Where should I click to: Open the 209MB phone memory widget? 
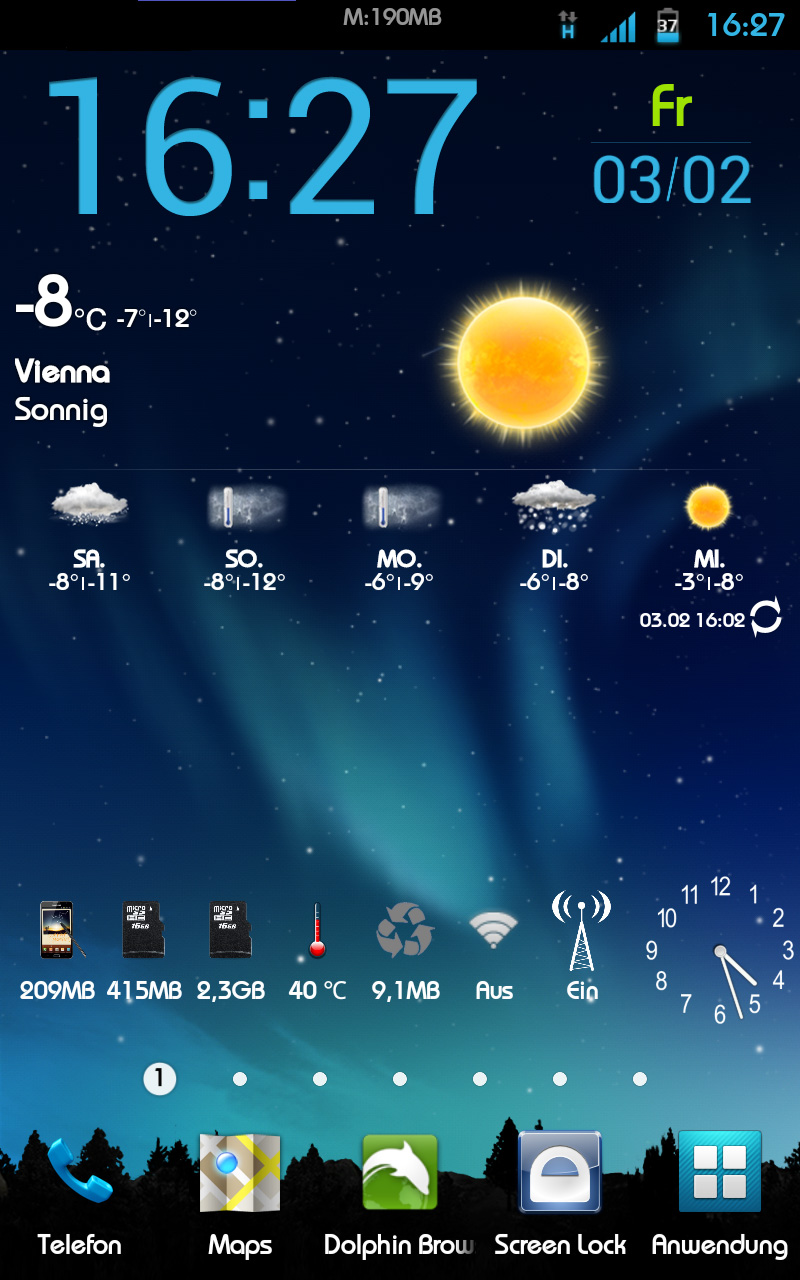58,952
